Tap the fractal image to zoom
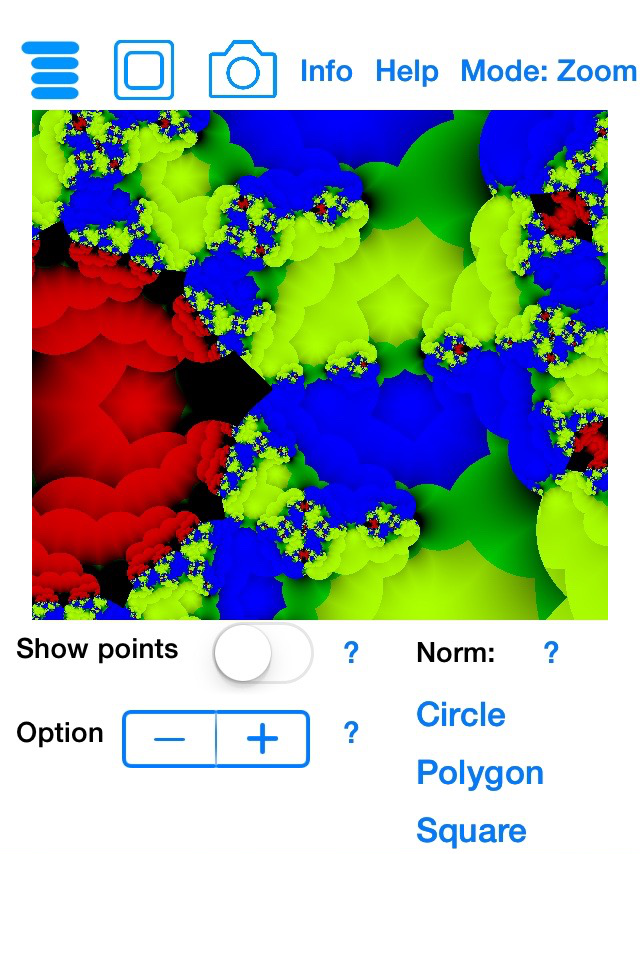This screenshot has width=640, height=960. [320, 365]
